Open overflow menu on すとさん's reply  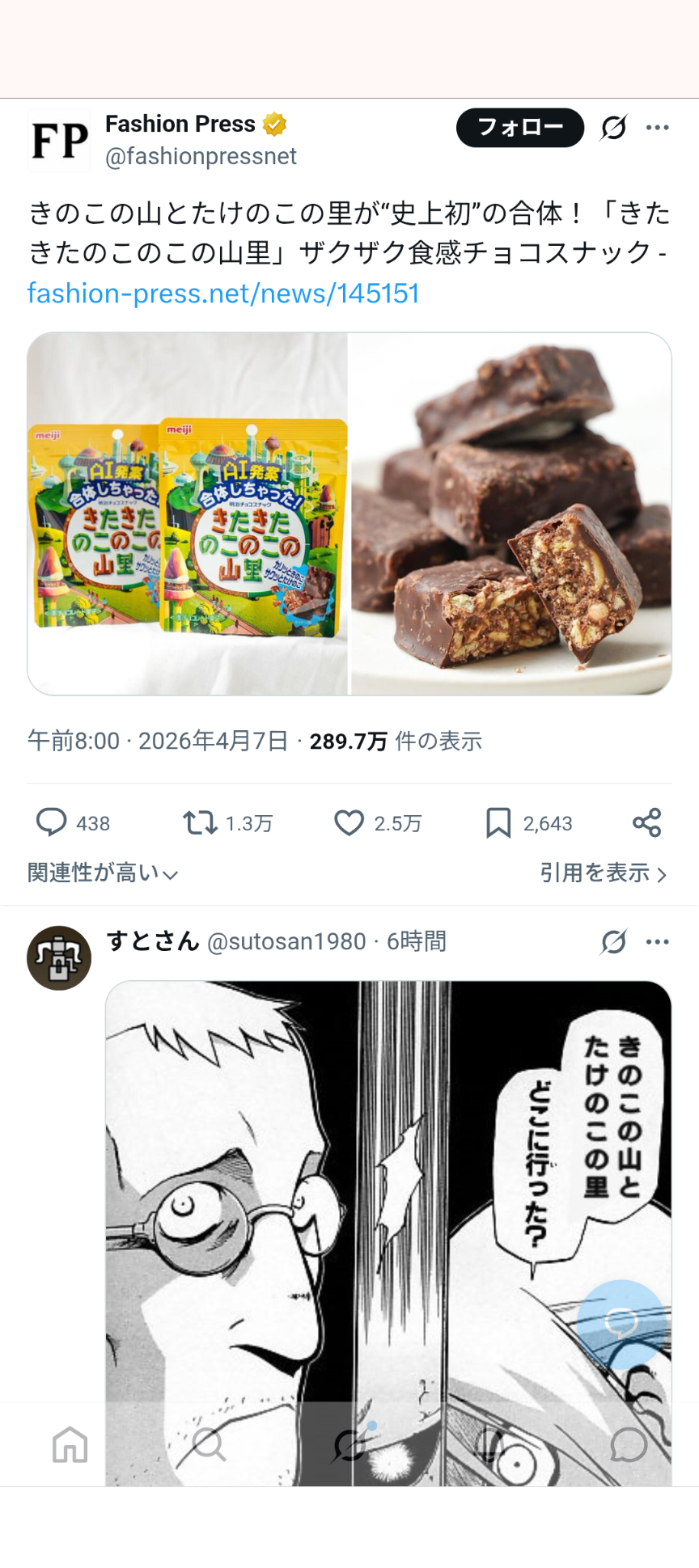point(657,941)
